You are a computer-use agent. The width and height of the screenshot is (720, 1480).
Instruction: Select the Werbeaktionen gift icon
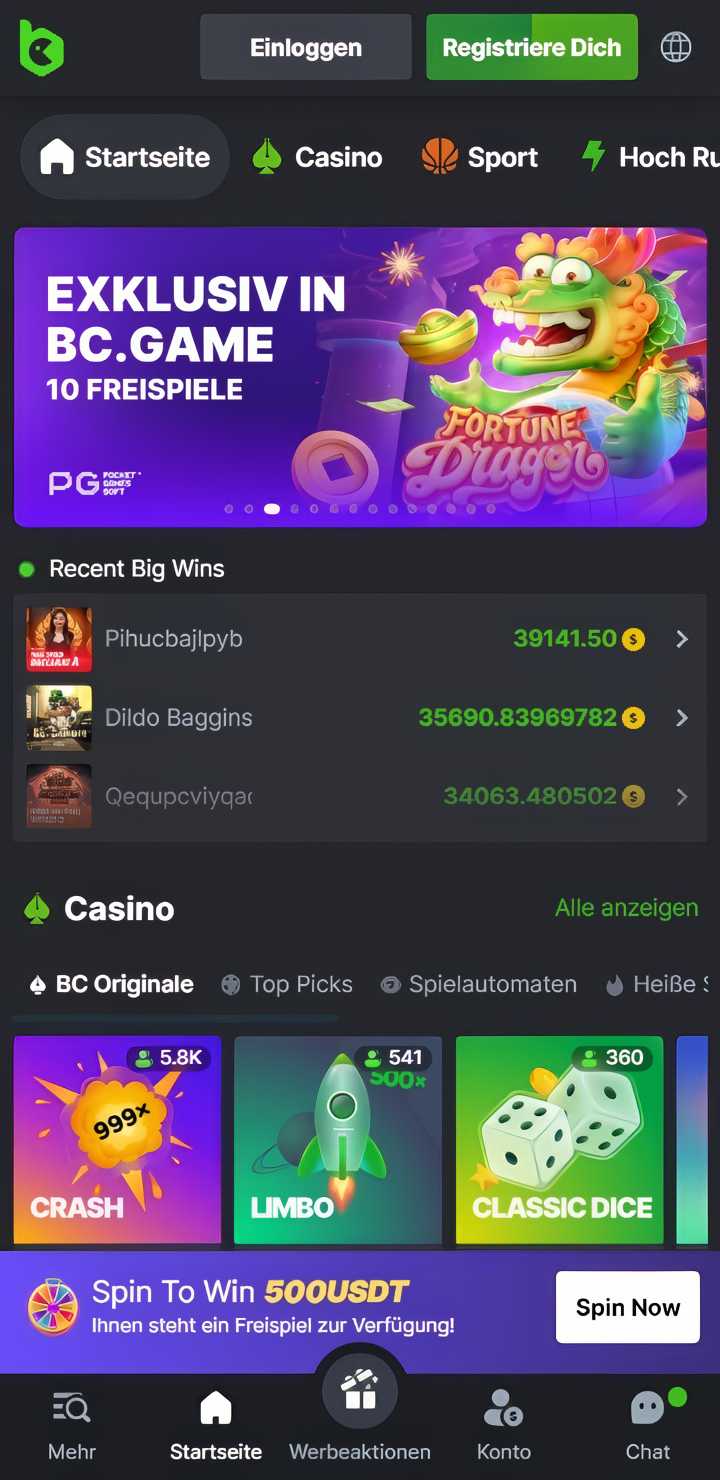360,1390
